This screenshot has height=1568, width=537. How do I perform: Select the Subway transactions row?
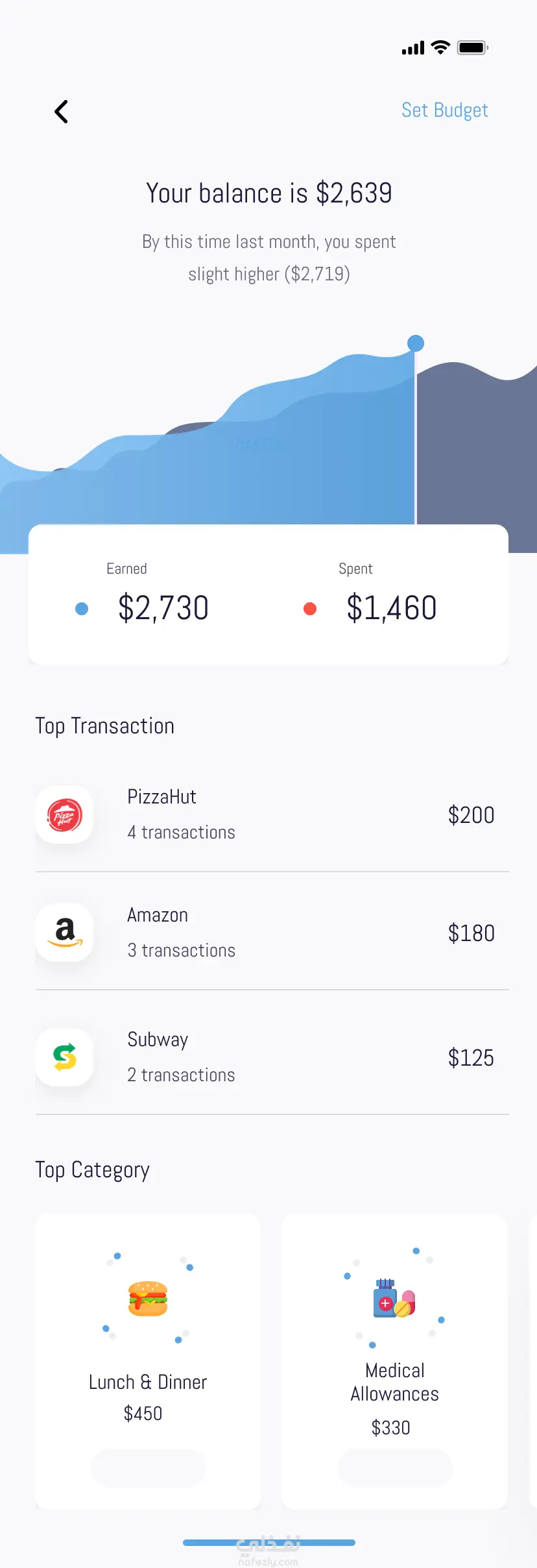pyautogui.click(x=271, y=1057)
